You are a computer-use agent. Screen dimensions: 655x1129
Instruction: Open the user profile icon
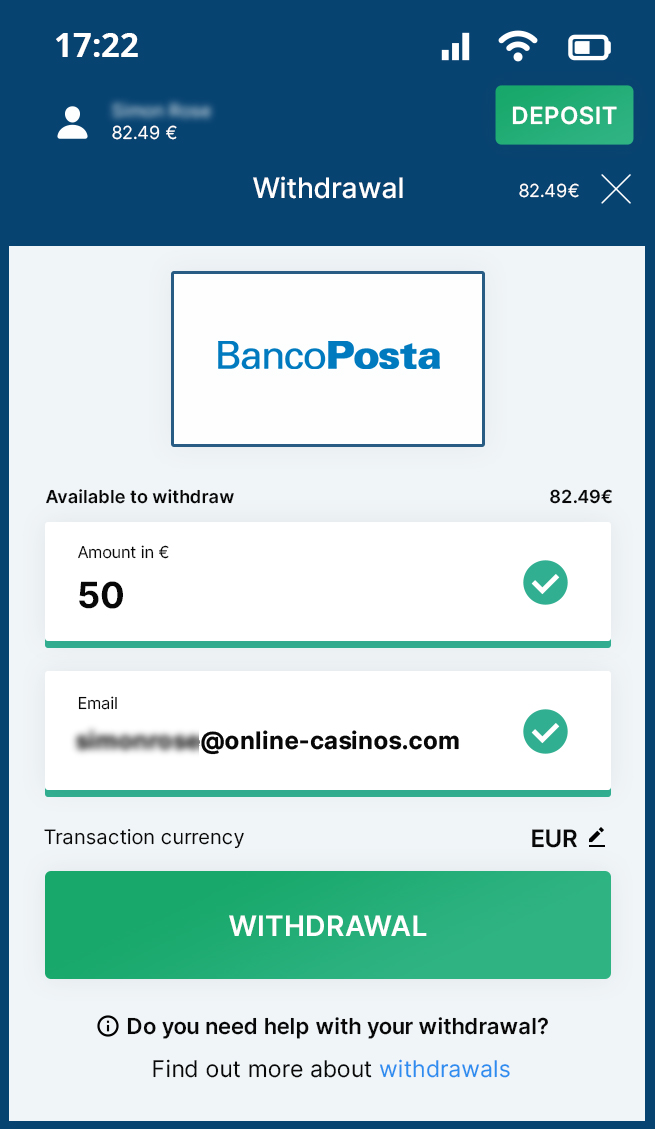point(72,122)
